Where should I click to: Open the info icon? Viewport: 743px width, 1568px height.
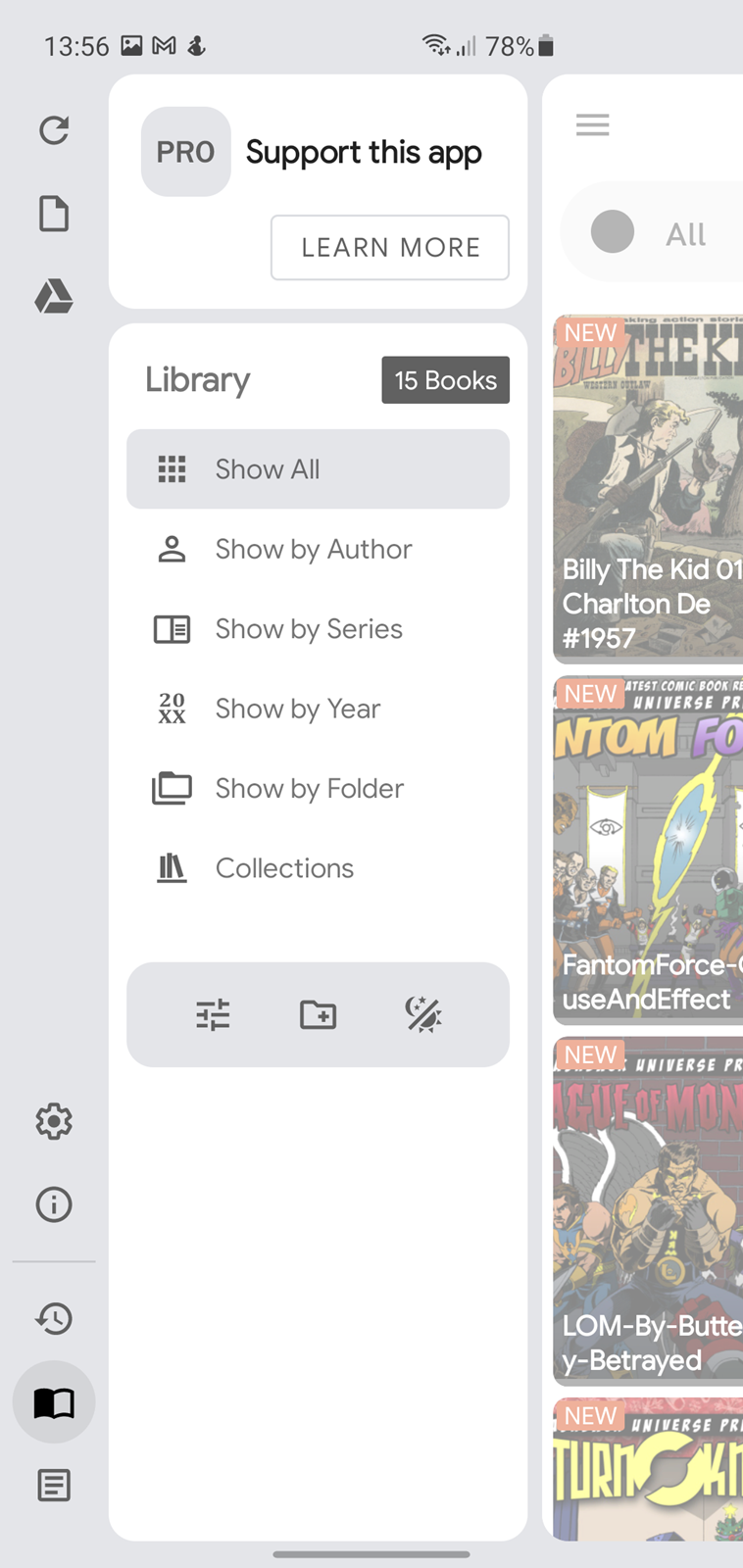coord(54,1204)
